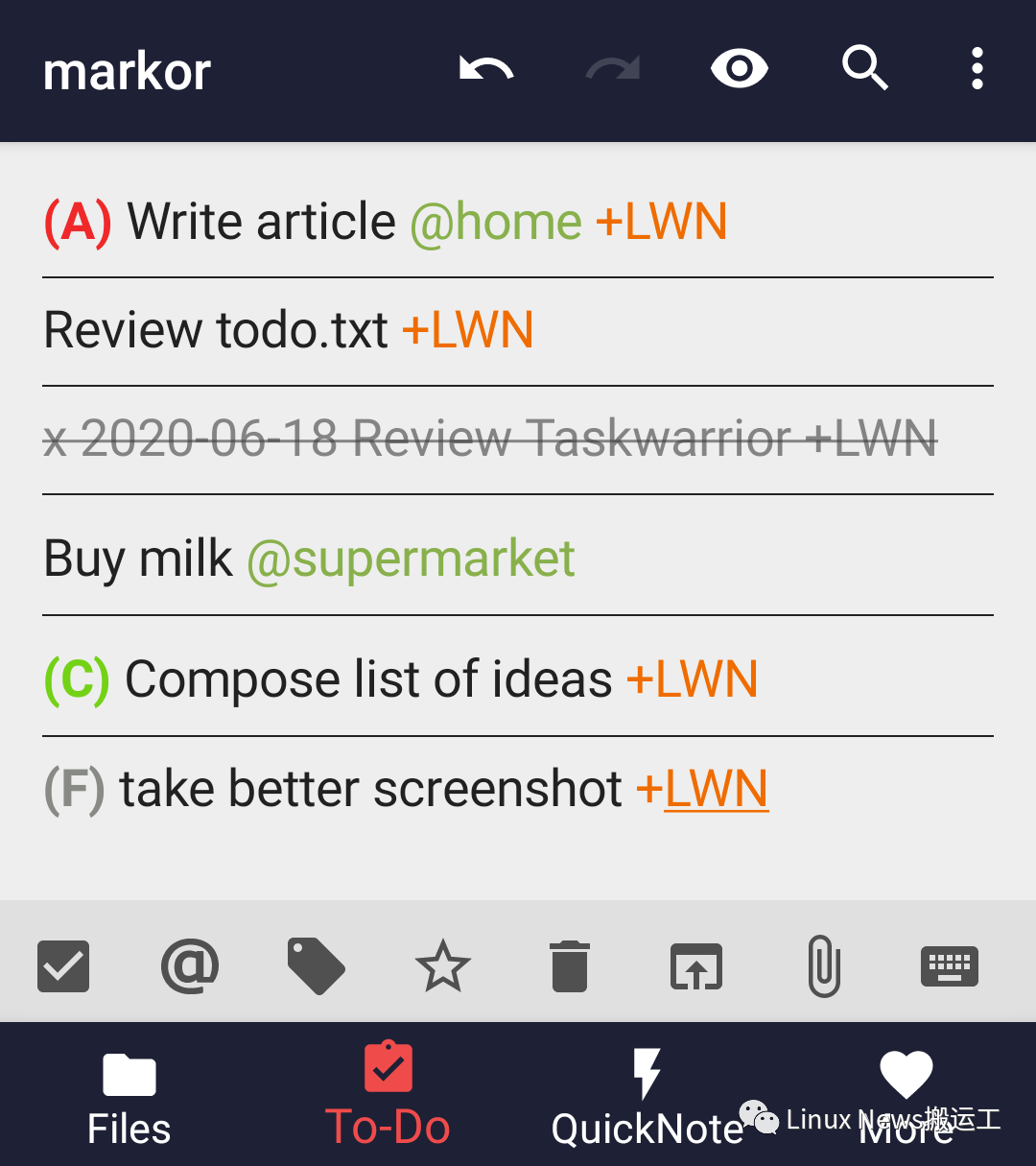Undo the last edit
The image size is (1036, 1166).
[484, 68]
